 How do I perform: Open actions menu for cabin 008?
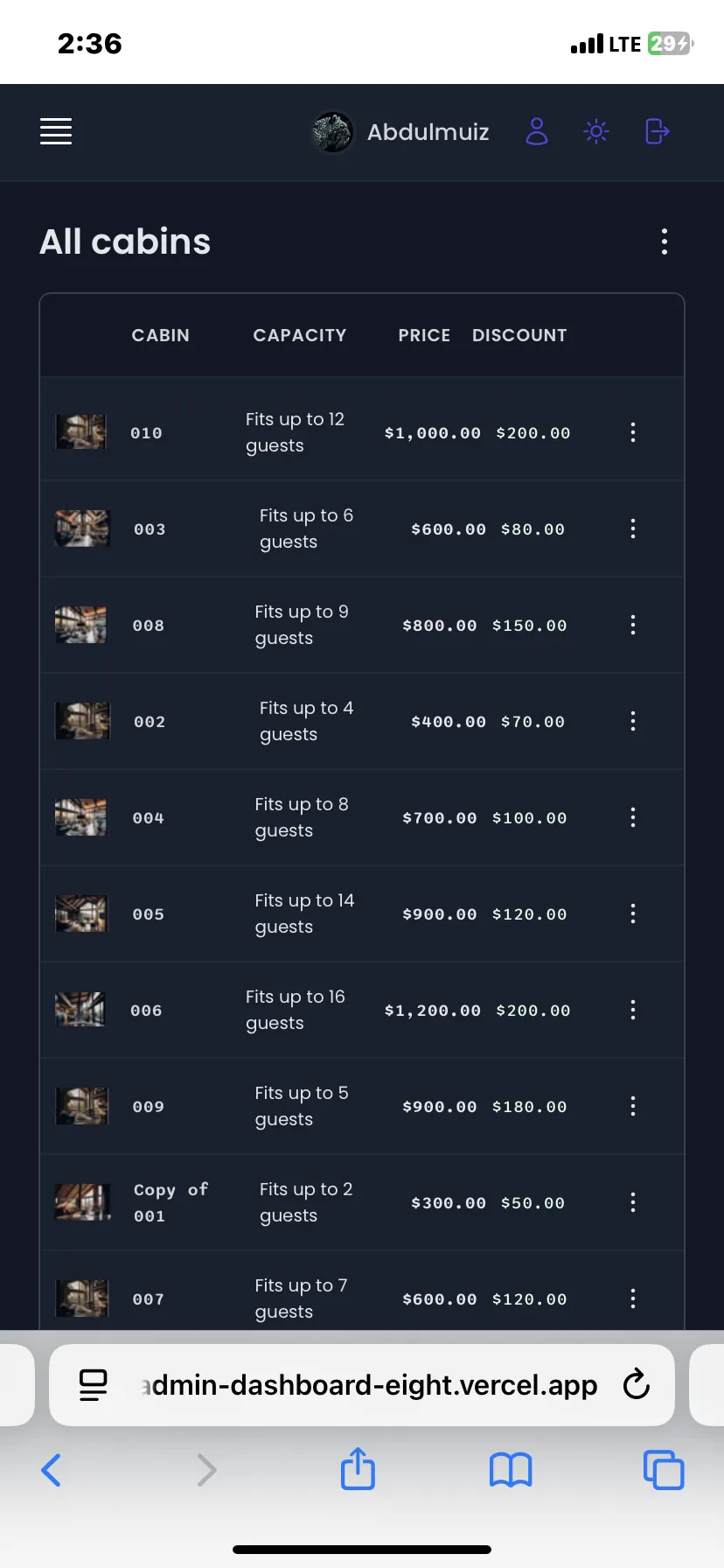633,625
